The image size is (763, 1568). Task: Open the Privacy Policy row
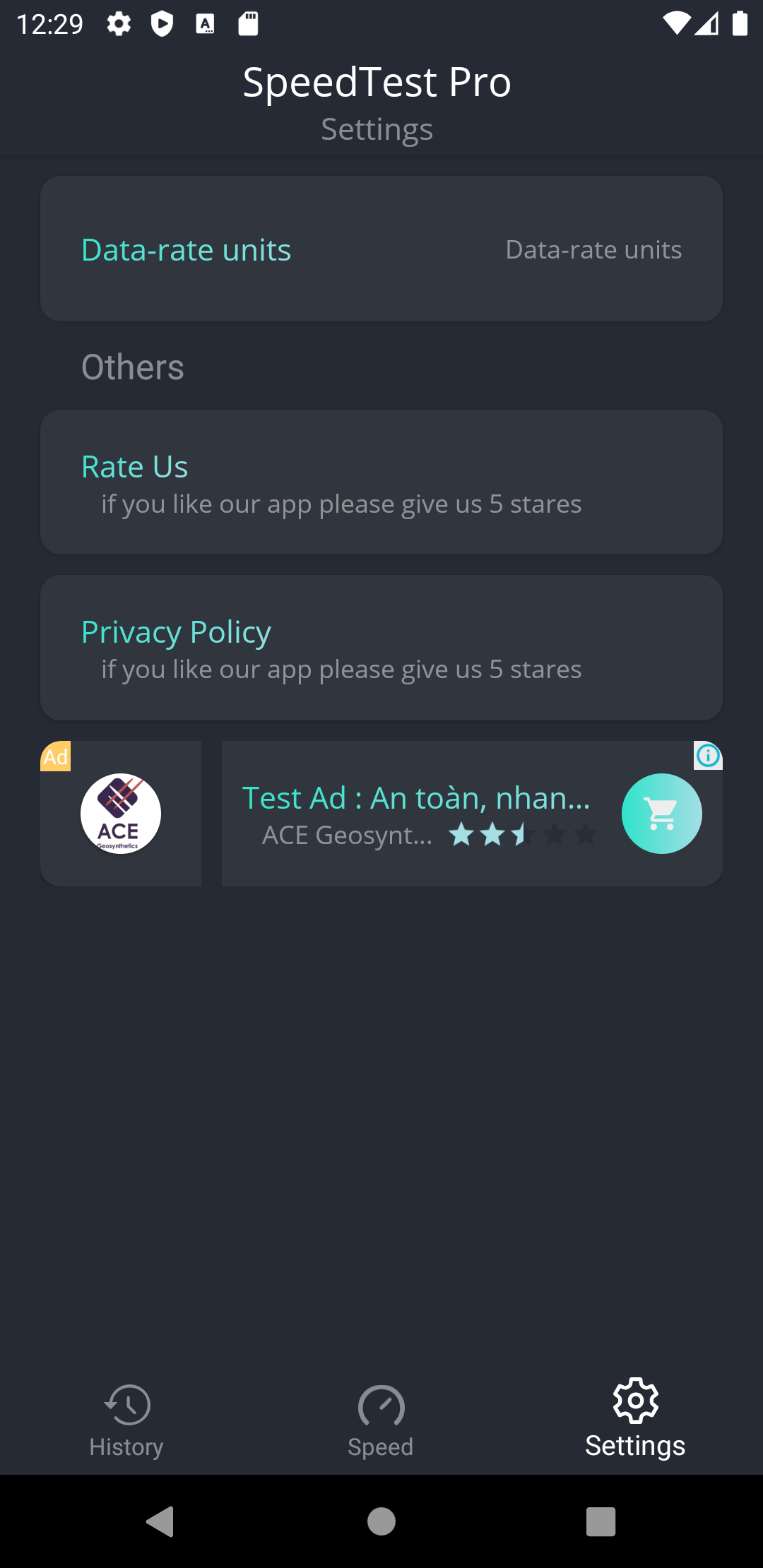(x=381, y=648)
